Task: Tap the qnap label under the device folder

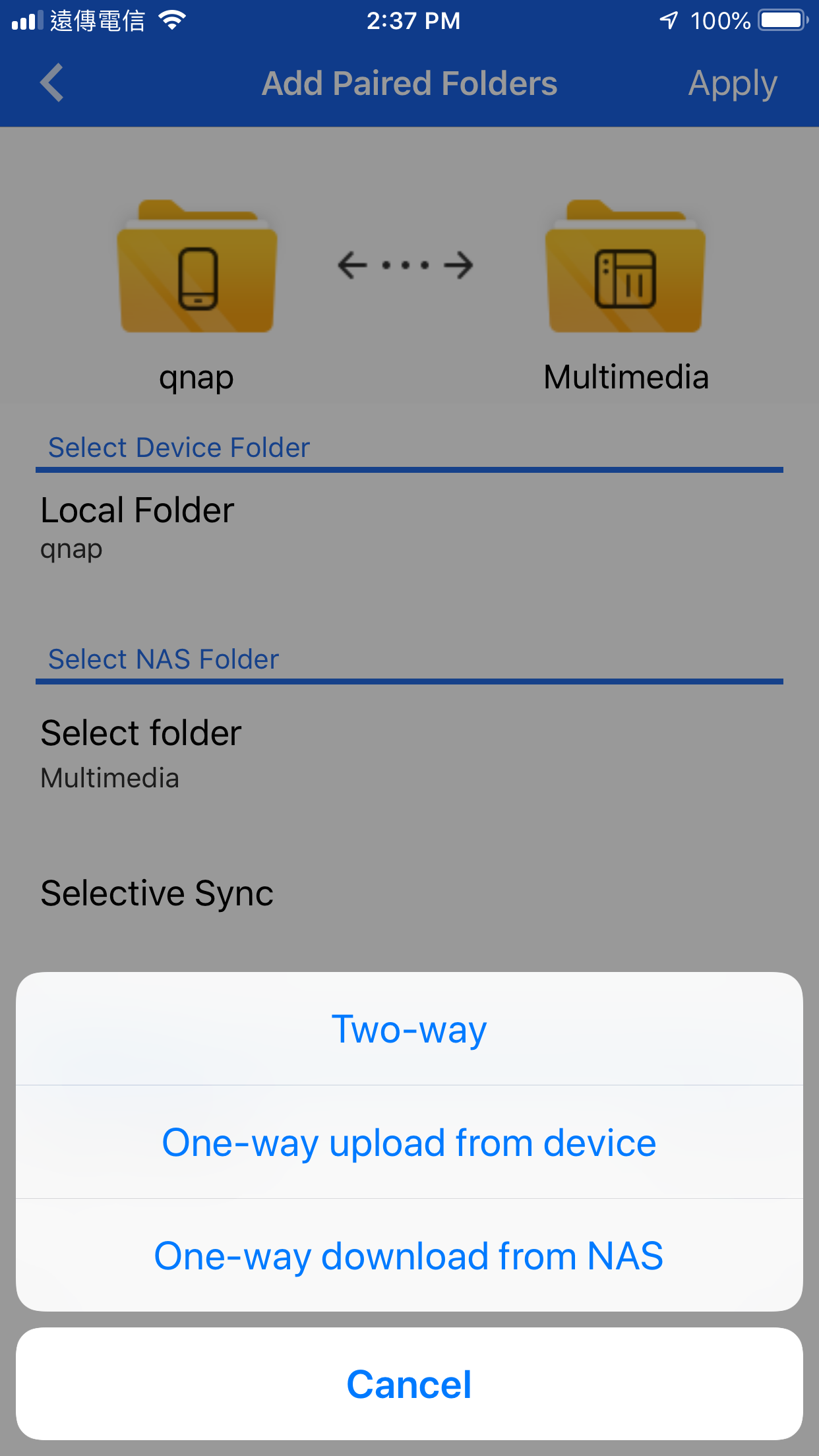Action: coord(197,377)
